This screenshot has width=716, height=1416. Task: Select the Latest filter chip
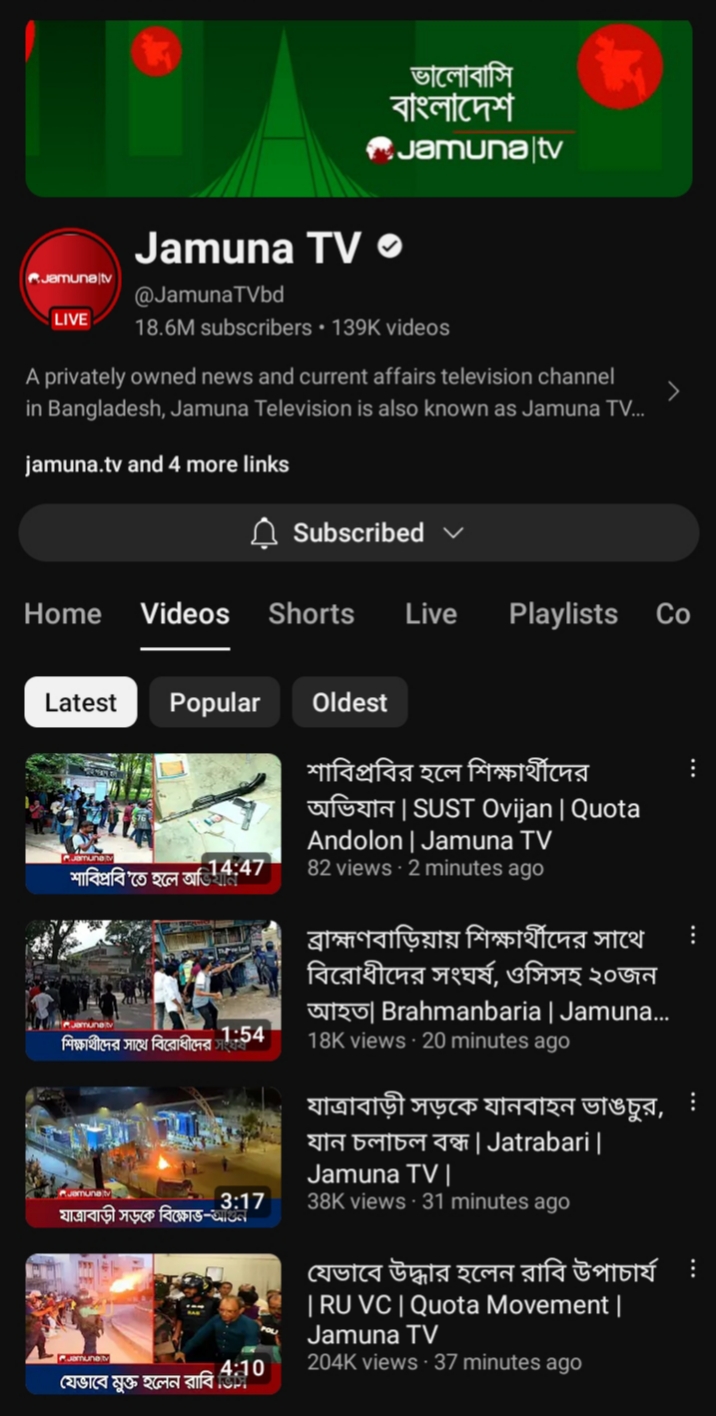[x=81, y=702]
